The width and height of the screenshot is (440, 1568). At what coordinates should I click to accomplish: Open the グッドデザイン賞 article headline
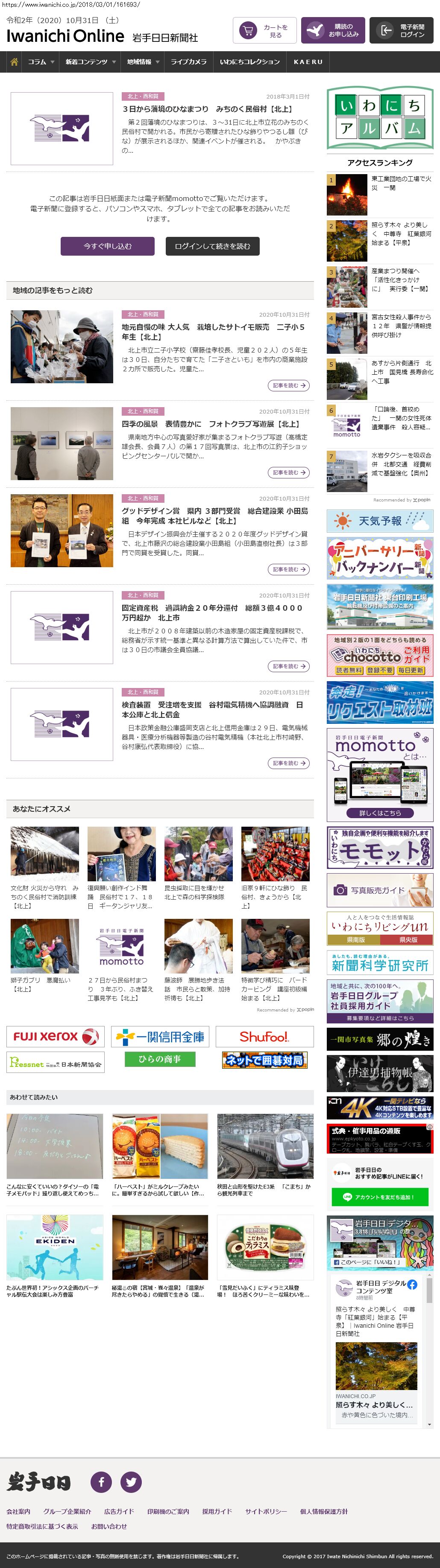214,516
